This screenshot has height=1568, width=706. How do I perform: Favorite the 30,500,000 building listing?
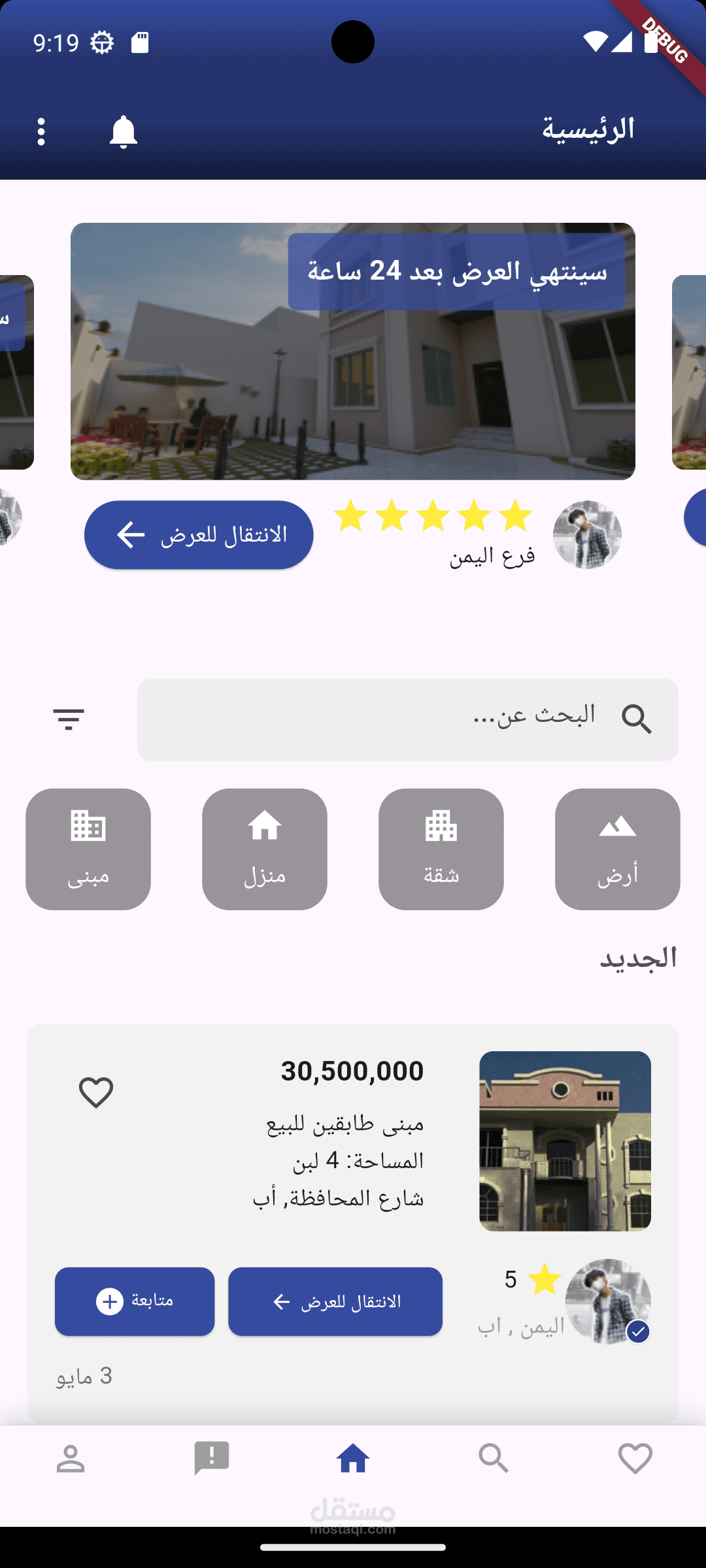(96, 1092)
